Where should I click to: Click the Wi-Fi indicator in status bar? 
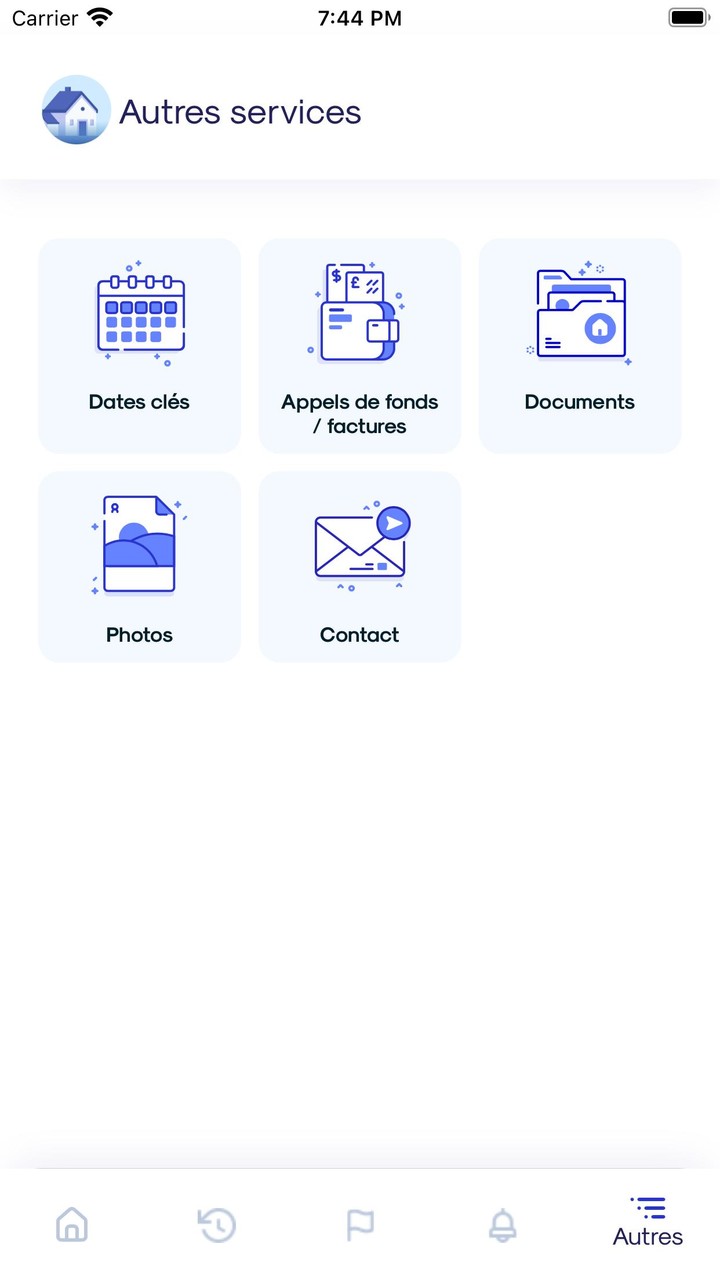98,16
